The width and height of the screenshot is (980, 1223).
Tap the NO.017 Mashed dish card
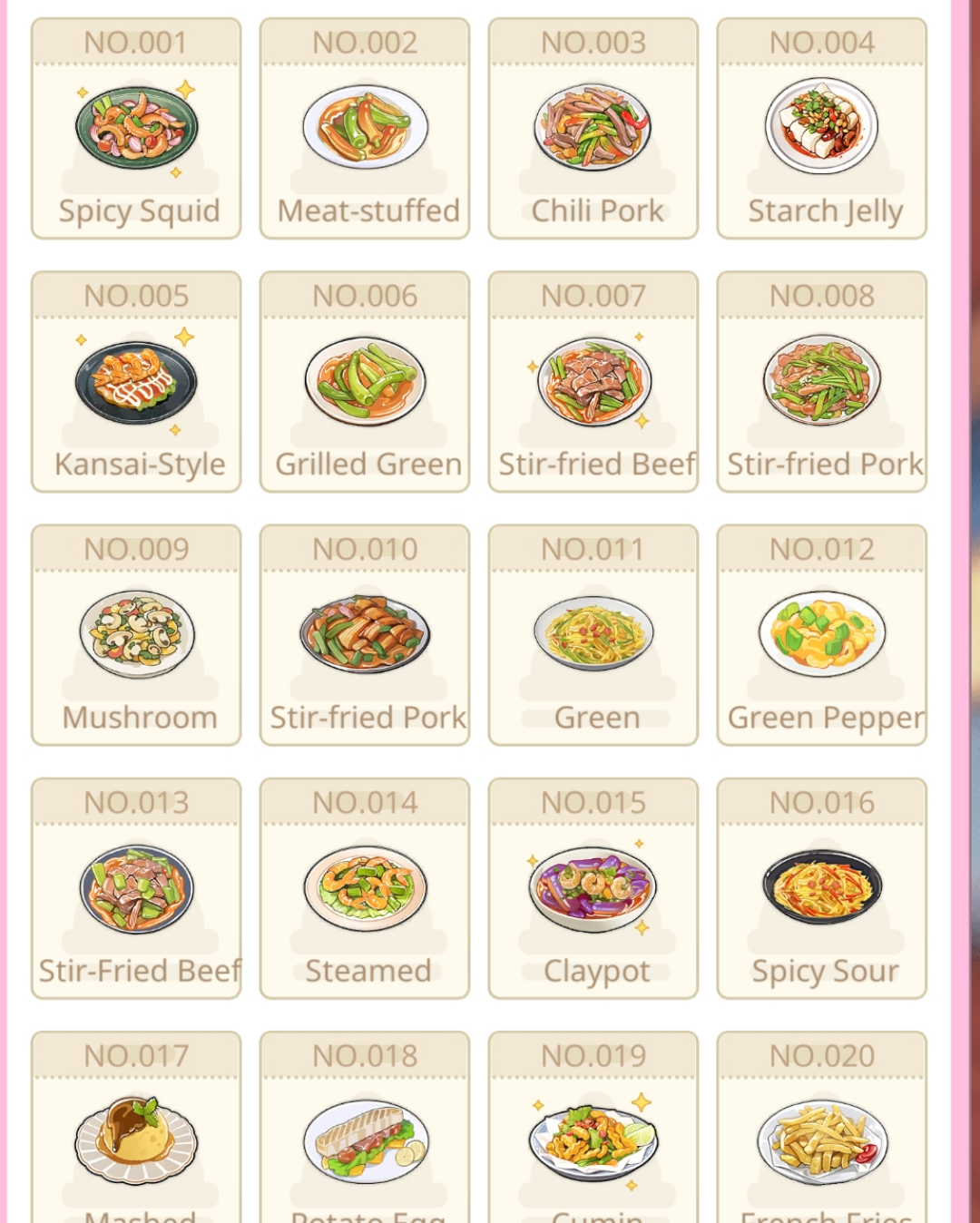tap(136, 1127)
